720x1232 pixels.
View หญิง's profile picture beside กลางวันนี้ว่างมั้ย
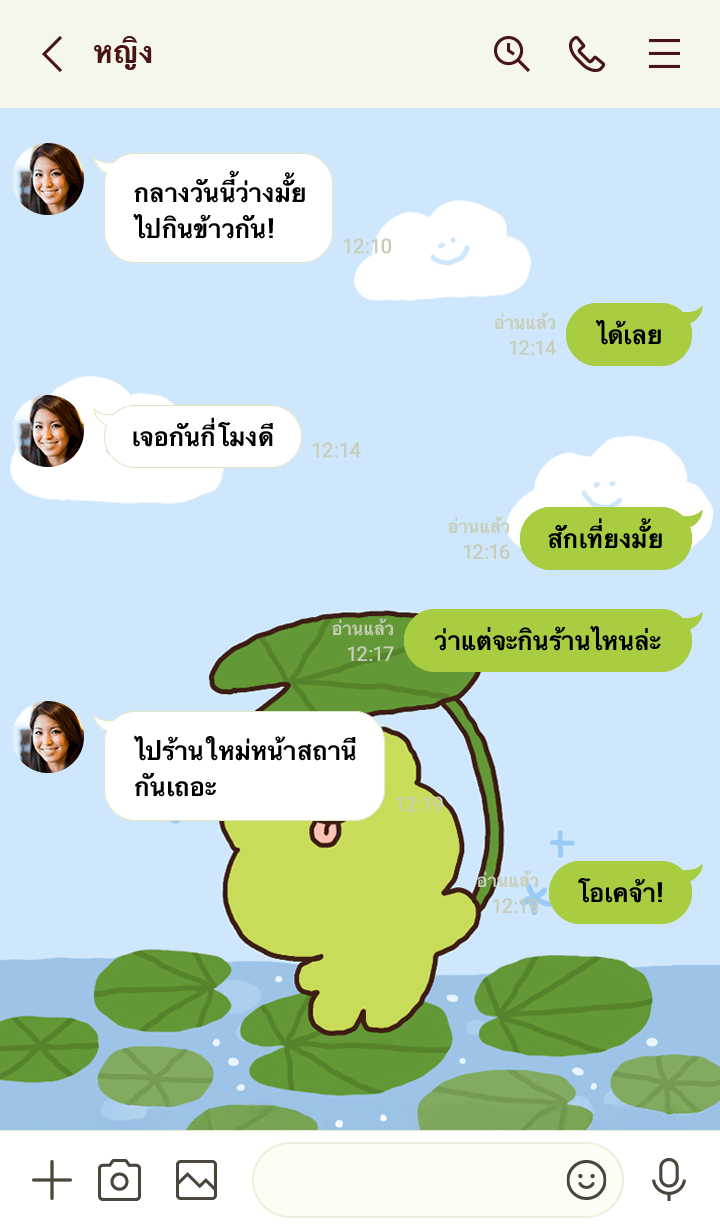(48, 179)
